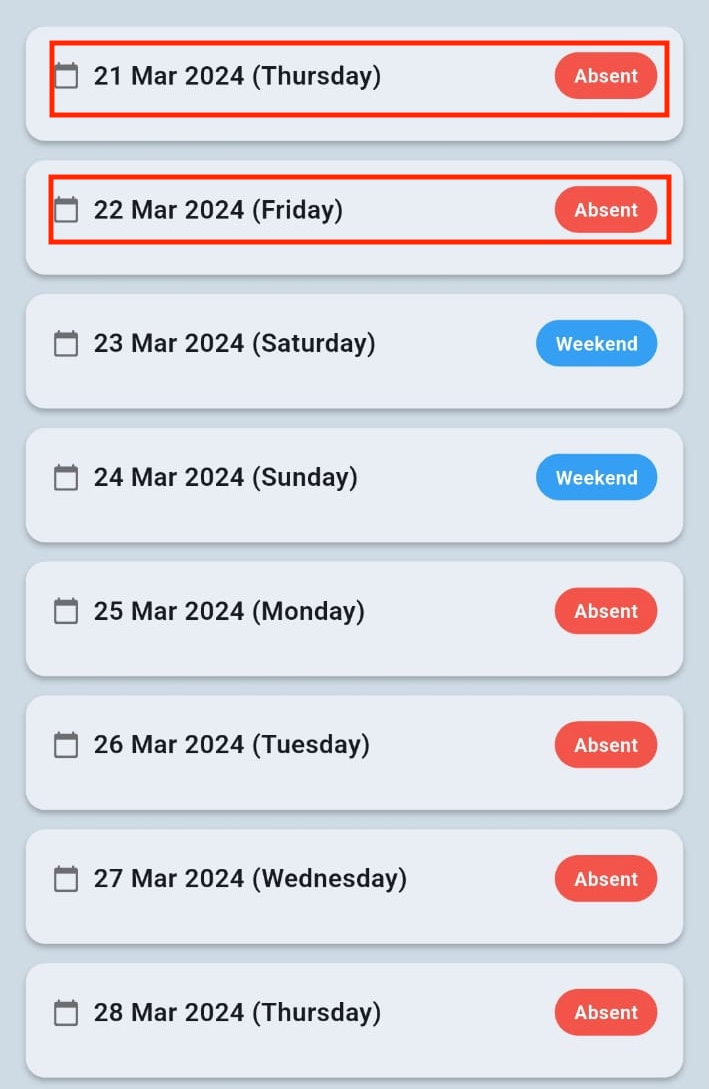
Task: Select the 24 Mar 2024 (Sunday) card
Action: 354,485
